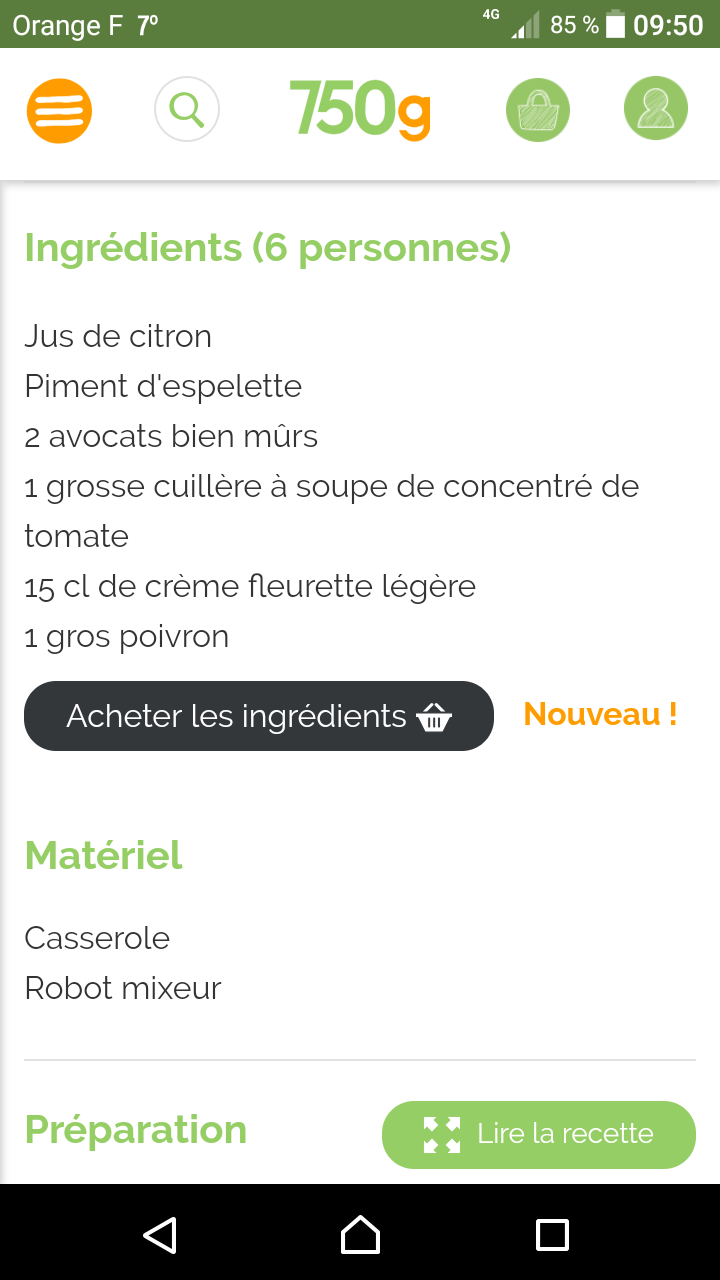
Task: Go back with the system back button
Action: [x=160, y=1234]
